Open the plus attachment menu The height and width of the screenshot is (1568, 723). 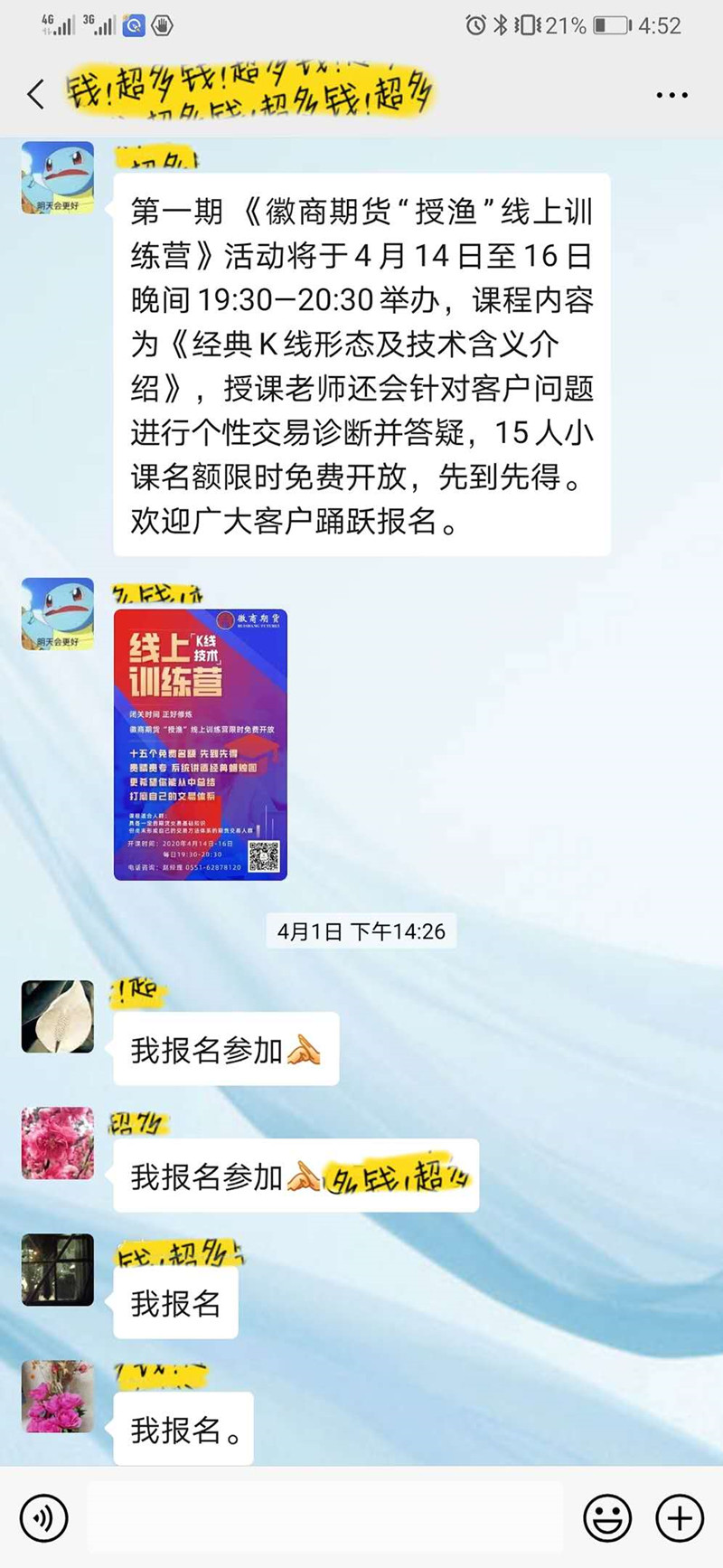(x=679, y=1518)
